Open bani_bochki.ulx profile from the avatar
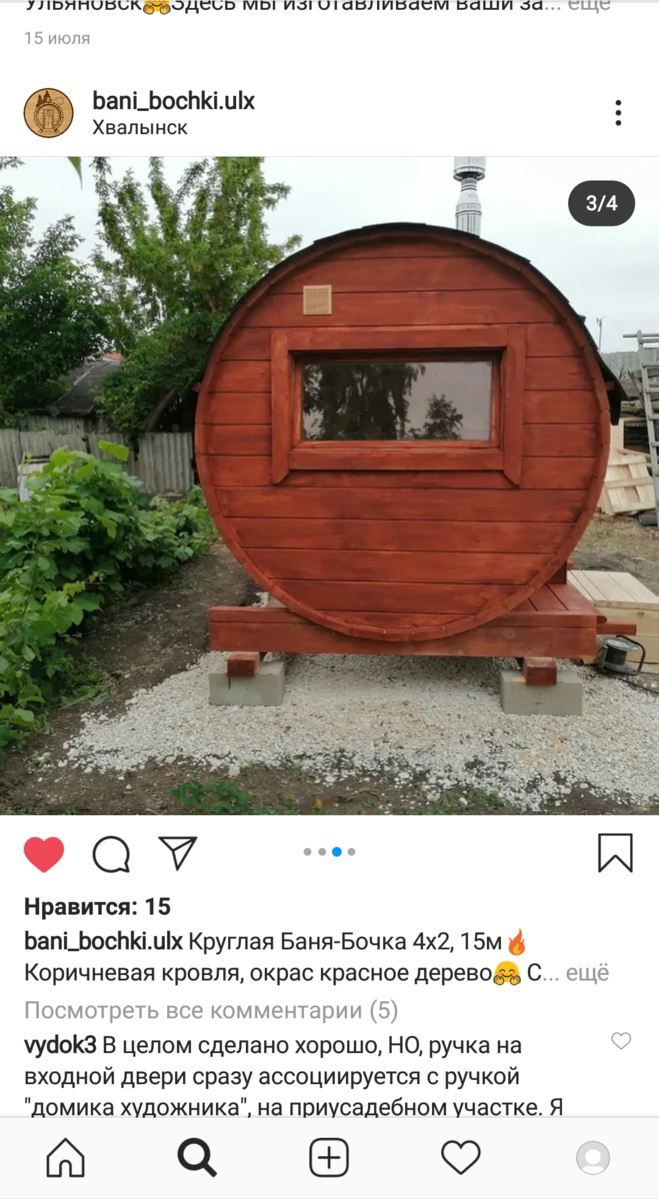The image size is (659, 1200). 48,113
